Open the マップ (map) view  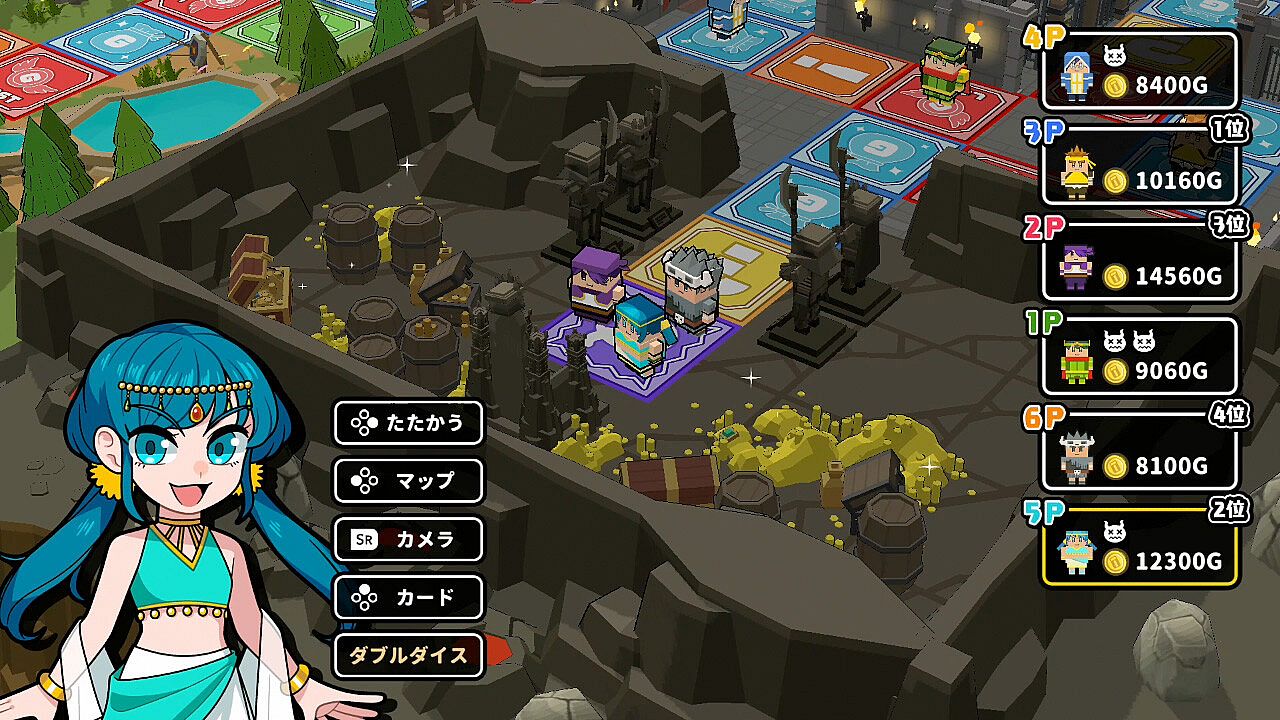[408, 481]
